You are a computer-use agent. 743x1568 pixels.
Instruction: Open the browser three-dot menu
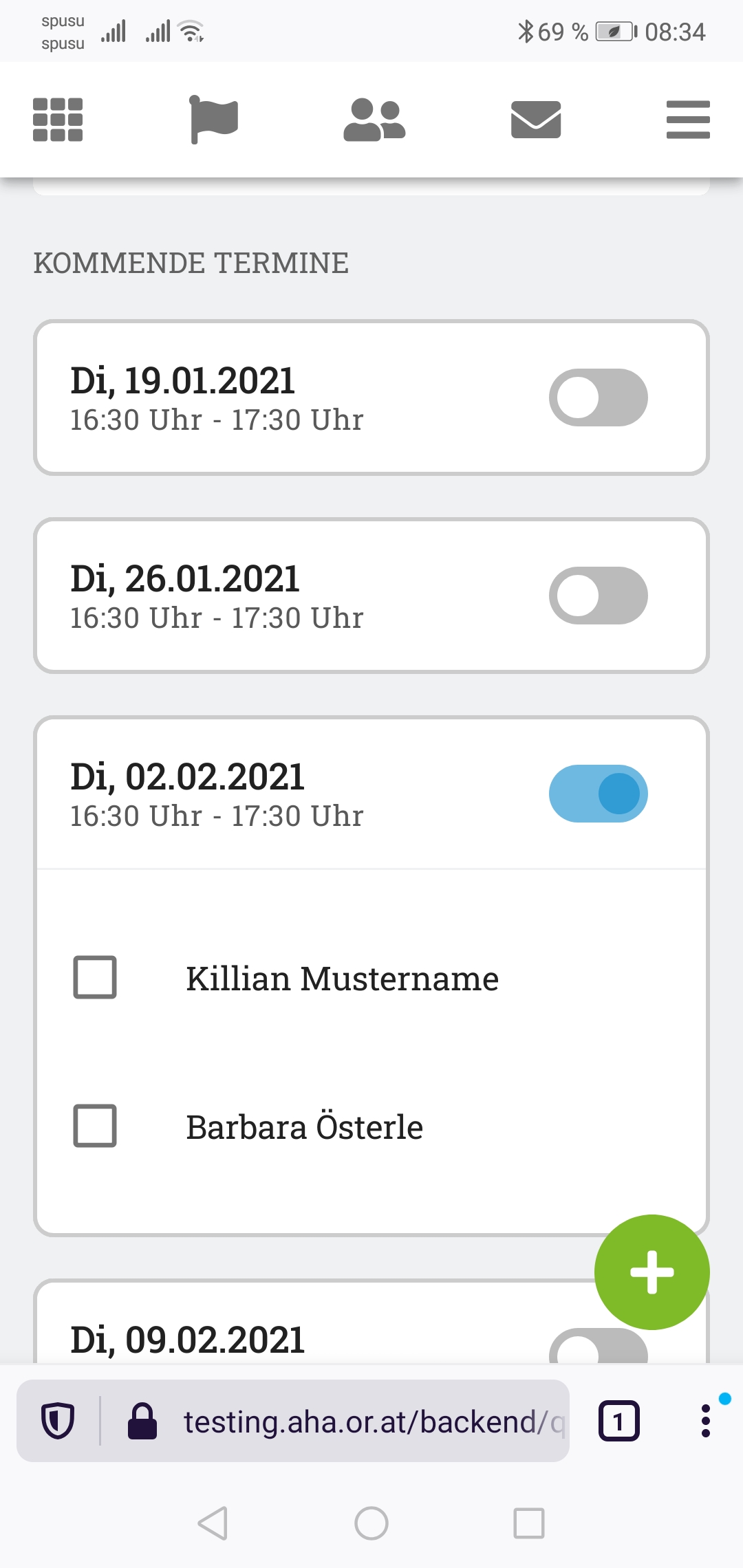(706, 1421)
